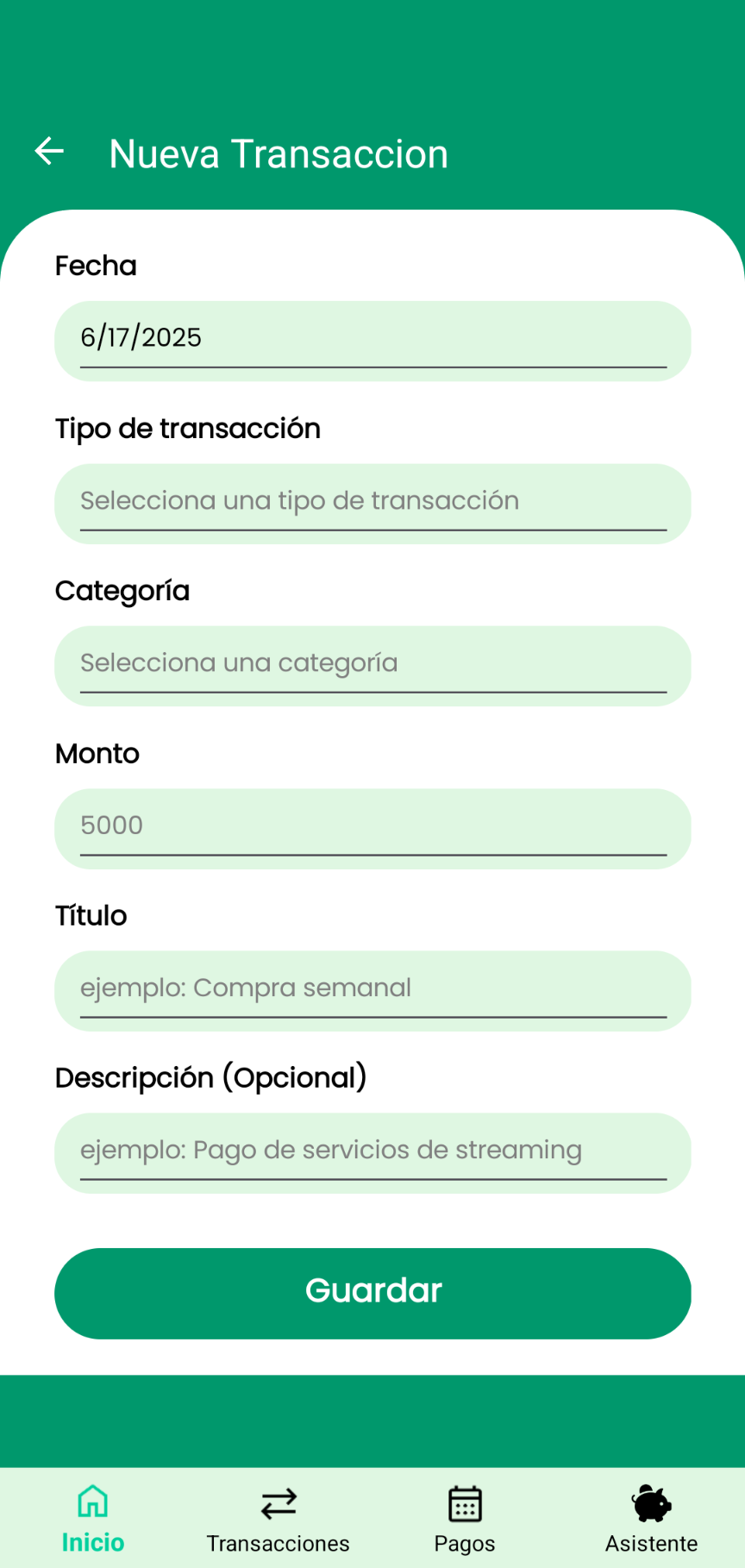Open the Transacciones tab

pyautogui.click(x=279, y=1519)
